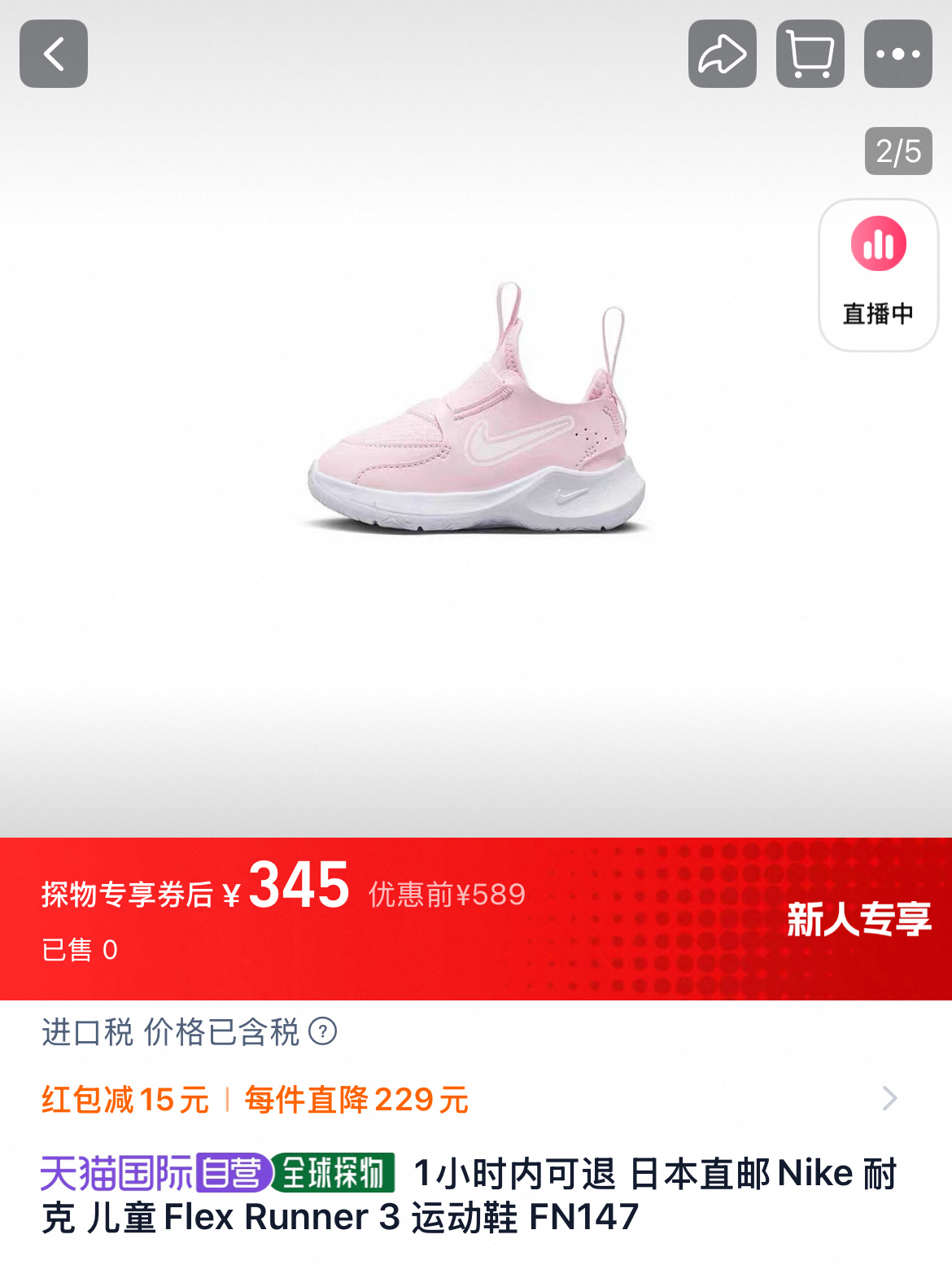
Task: Expand the 红包减15元 discount details row
Action: point(476,1099)
